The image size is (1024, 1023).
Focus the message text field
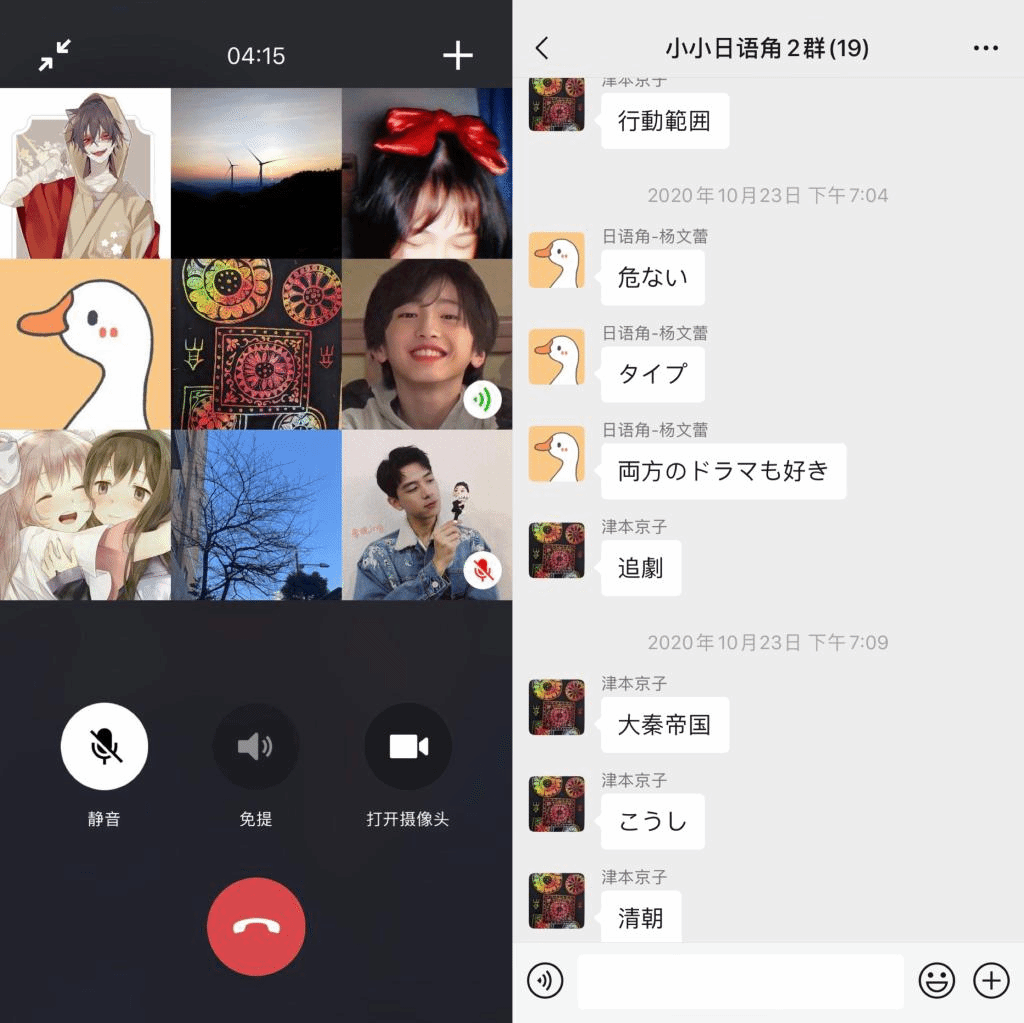[x=740, y=981]
